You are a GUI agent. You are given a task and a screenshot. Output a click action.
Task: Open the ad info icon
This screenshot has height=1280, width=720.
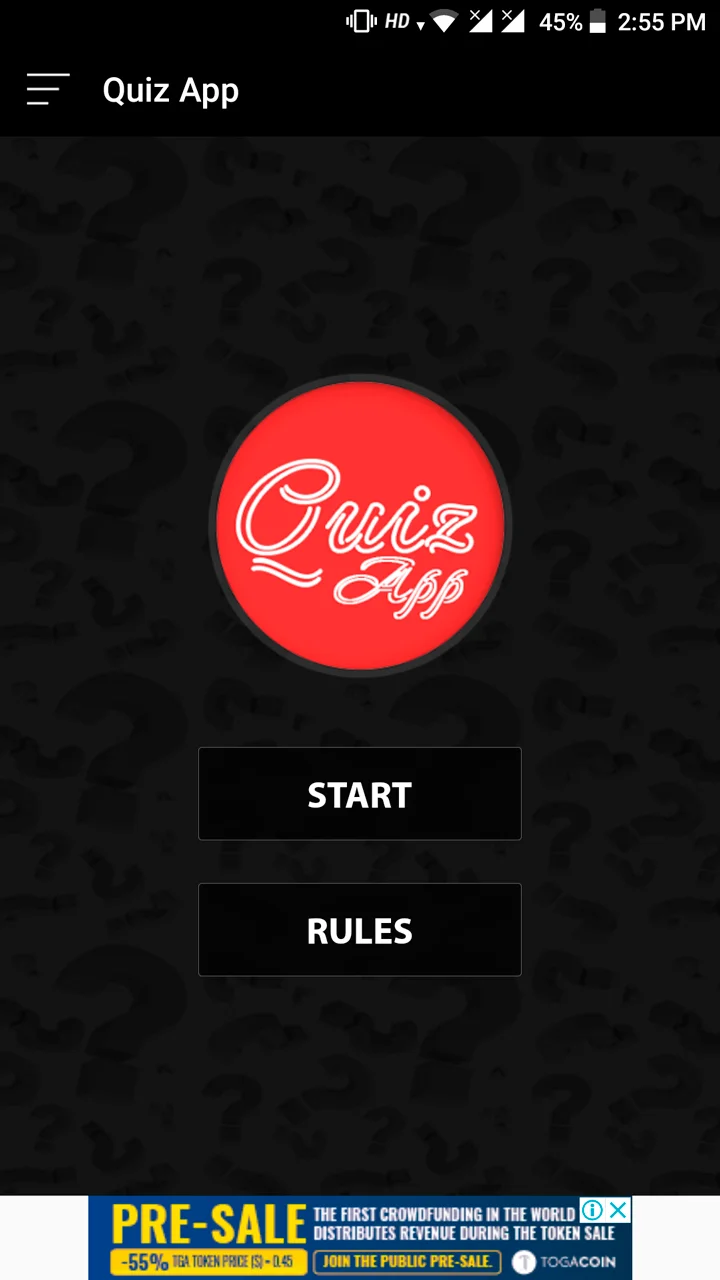pos(593,1210)
